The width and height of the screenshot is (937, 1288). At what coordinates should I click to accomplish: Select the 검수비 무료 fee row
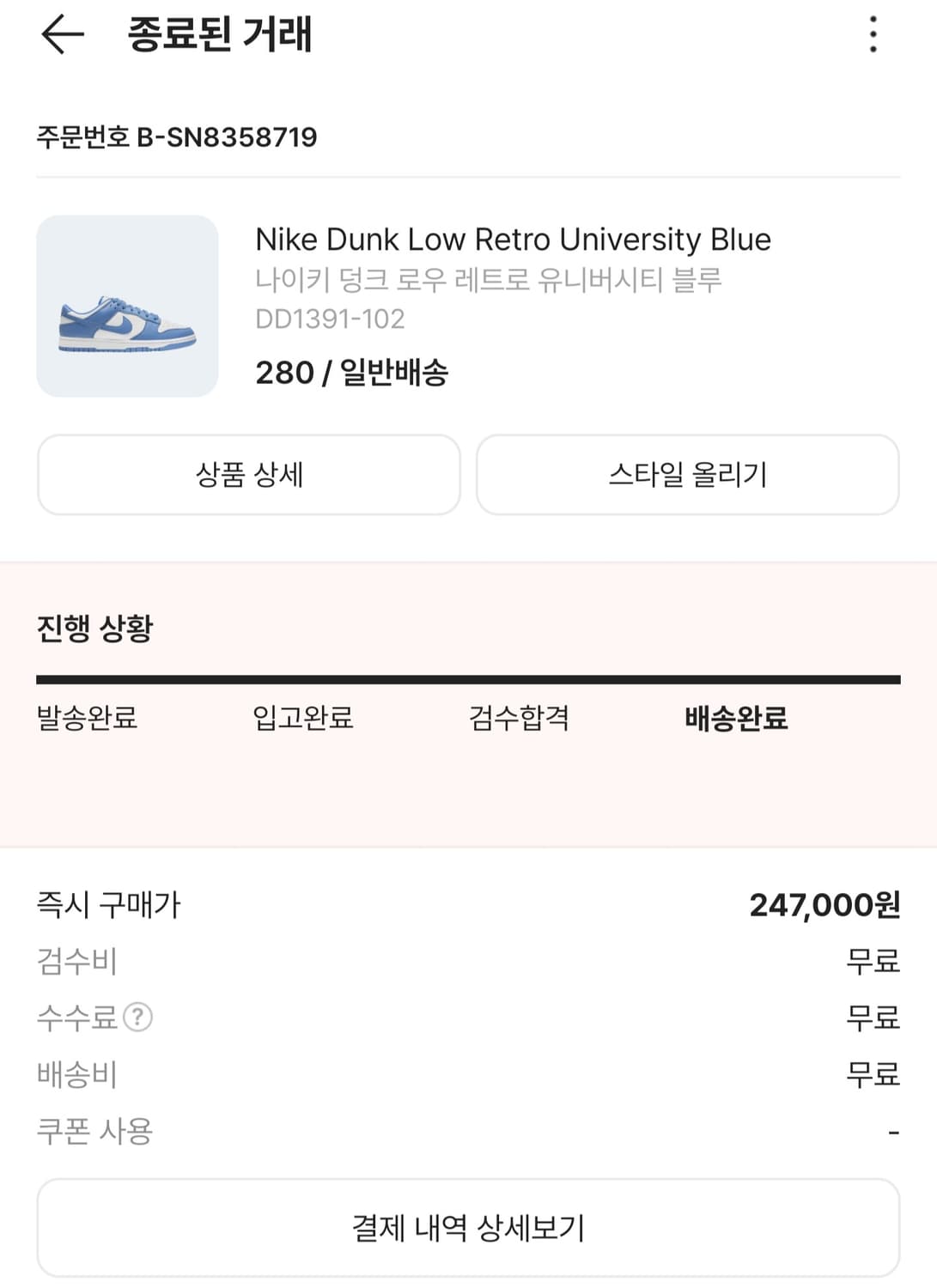click(x=468, y=962)
